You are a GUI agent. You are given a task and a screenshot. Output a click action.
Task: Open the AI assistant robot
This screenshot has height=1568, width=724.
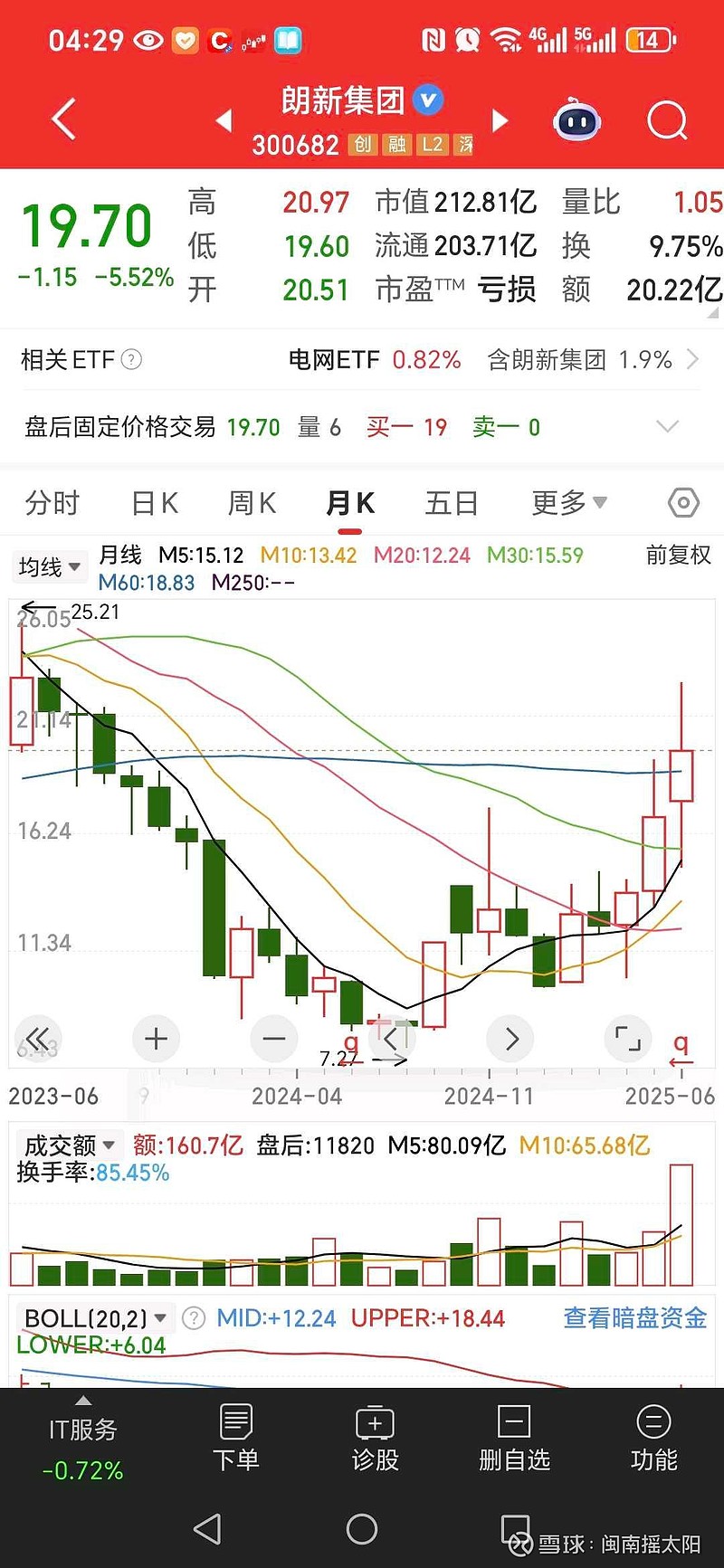576,120
